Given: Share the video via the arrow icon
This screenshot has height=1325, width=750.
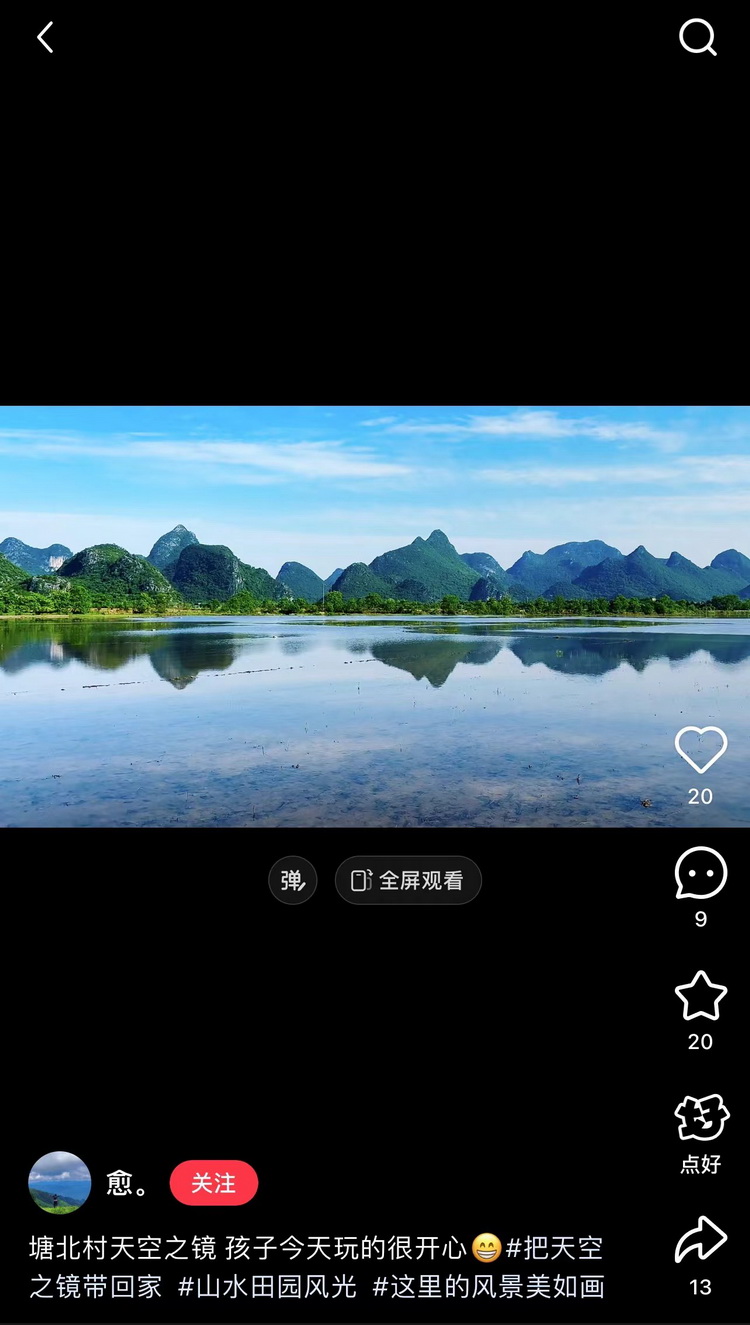Looking at the screenshot, I should click(701, 1241).
